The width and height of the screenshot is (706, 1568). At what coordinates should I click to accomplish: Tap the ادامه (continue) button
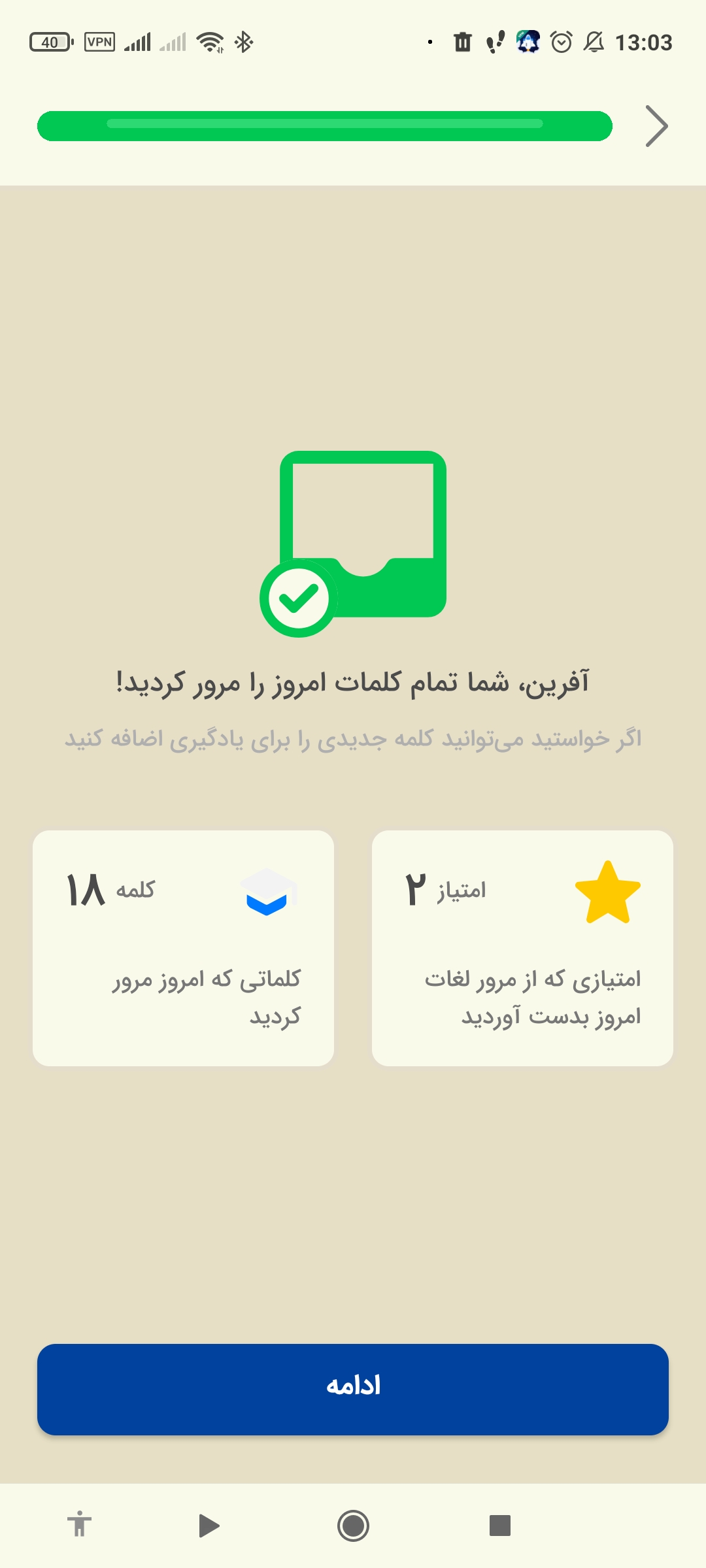click(x=353, y=1390)
